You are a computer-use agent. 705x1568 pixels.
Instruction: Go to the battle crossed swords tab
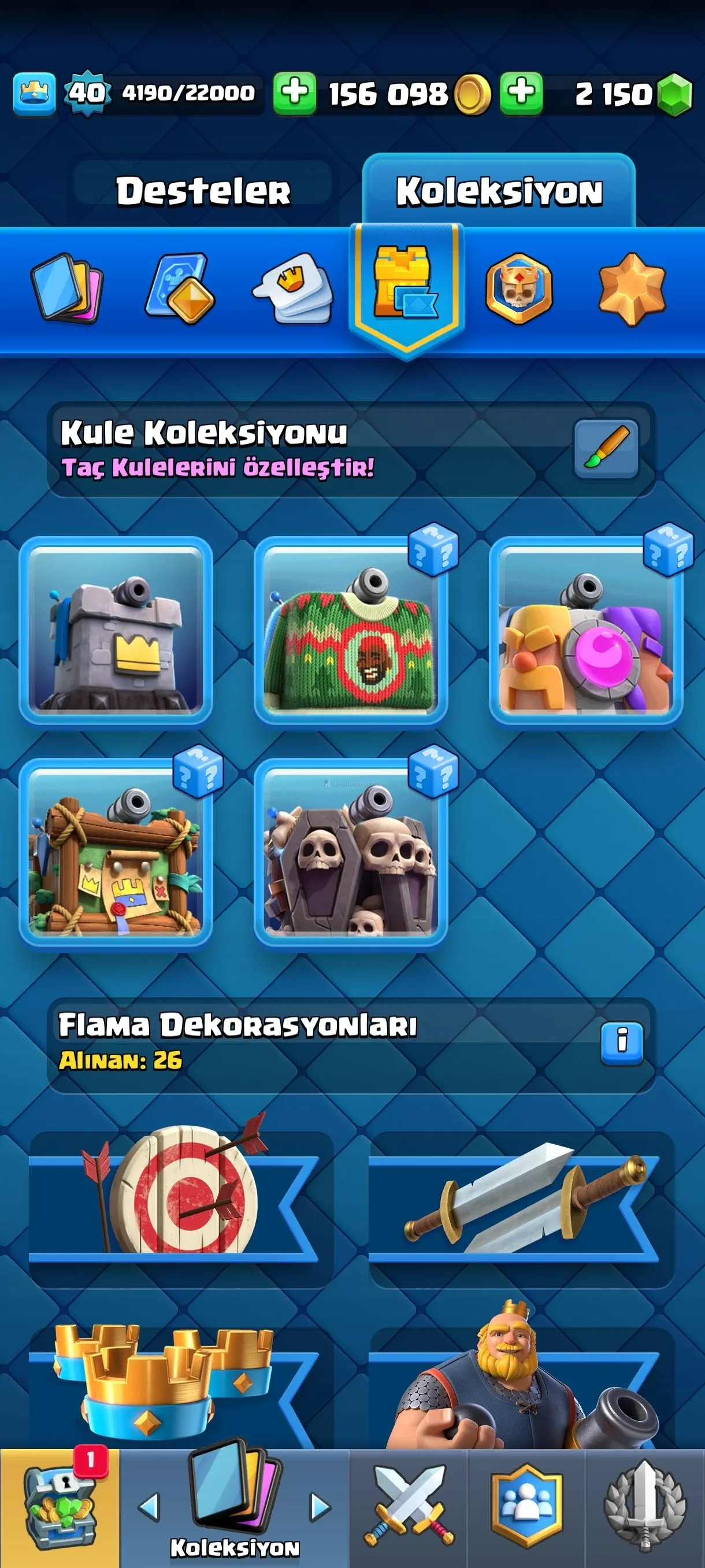tap(408, 1508)
